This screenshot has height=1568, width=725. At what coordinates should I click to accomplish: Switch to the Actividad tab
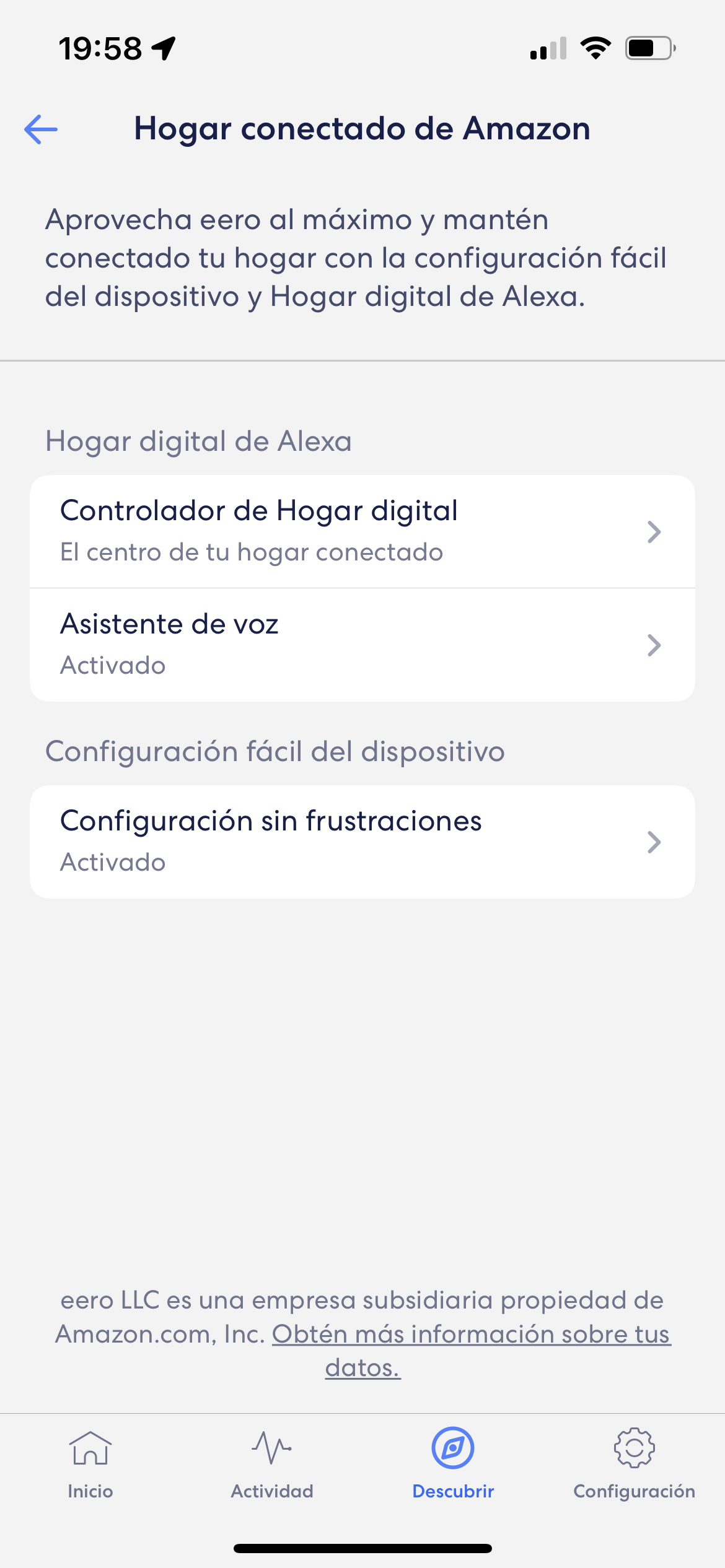272,1465
